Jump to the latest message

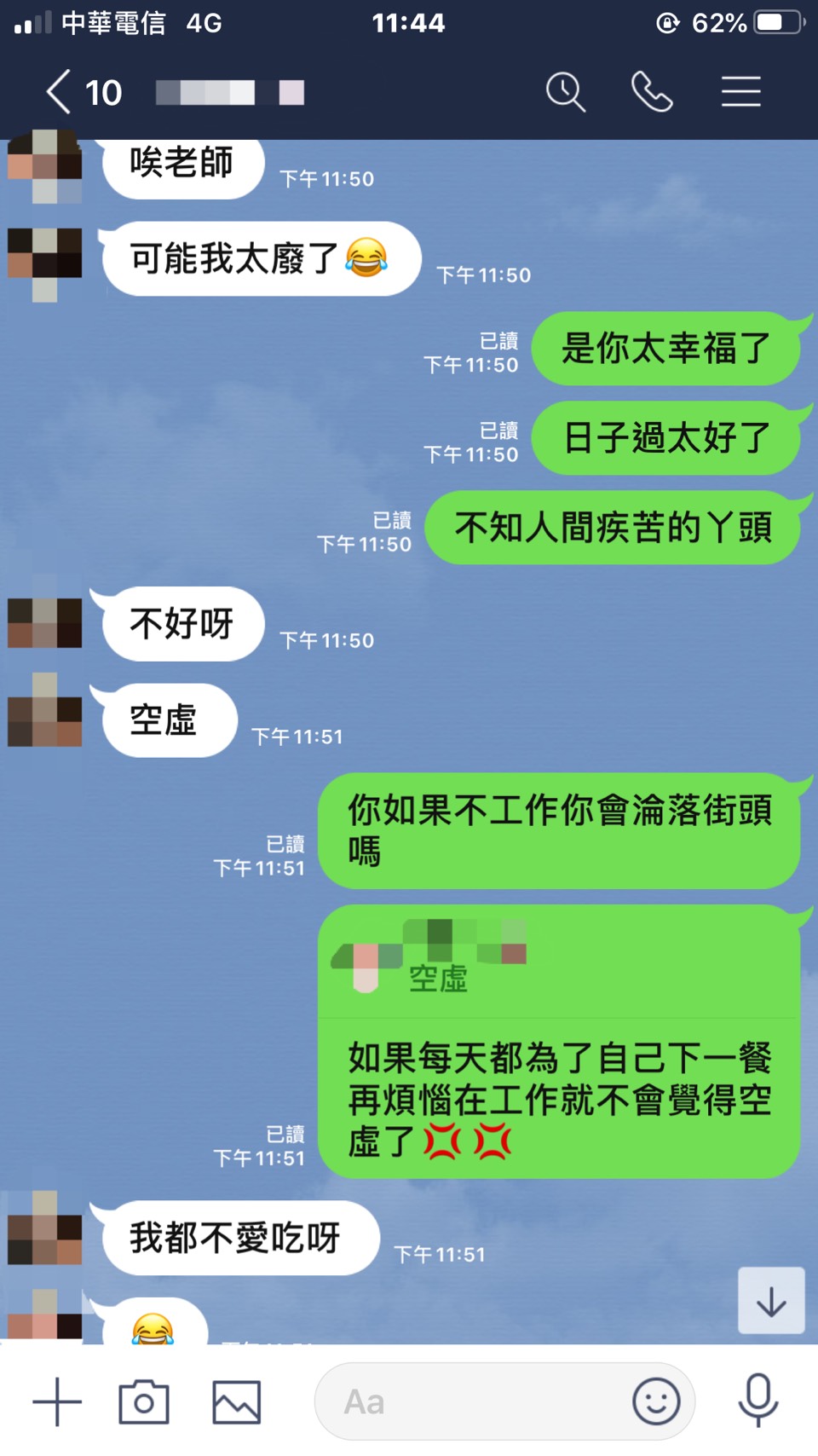tap(771, 1301)
